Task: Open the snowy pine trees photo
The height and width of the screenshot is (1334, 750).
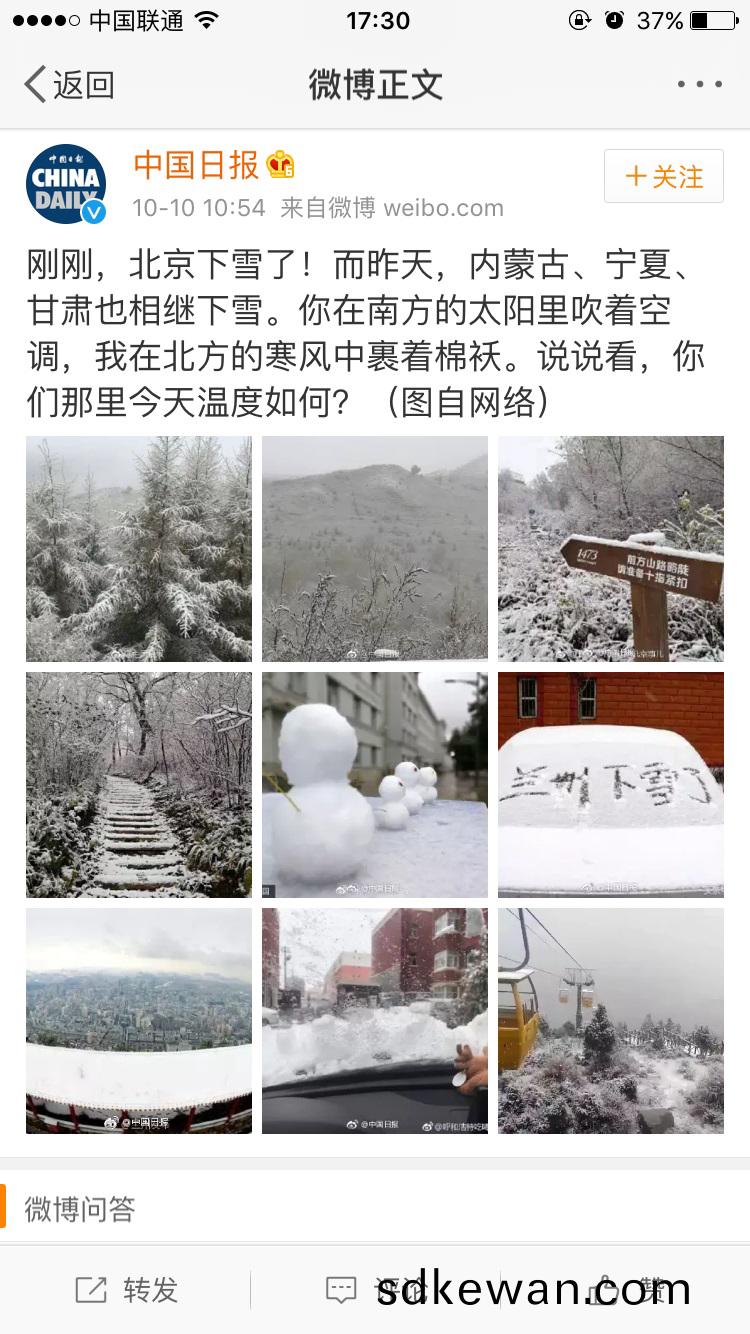Action: (x=139, y=548)
